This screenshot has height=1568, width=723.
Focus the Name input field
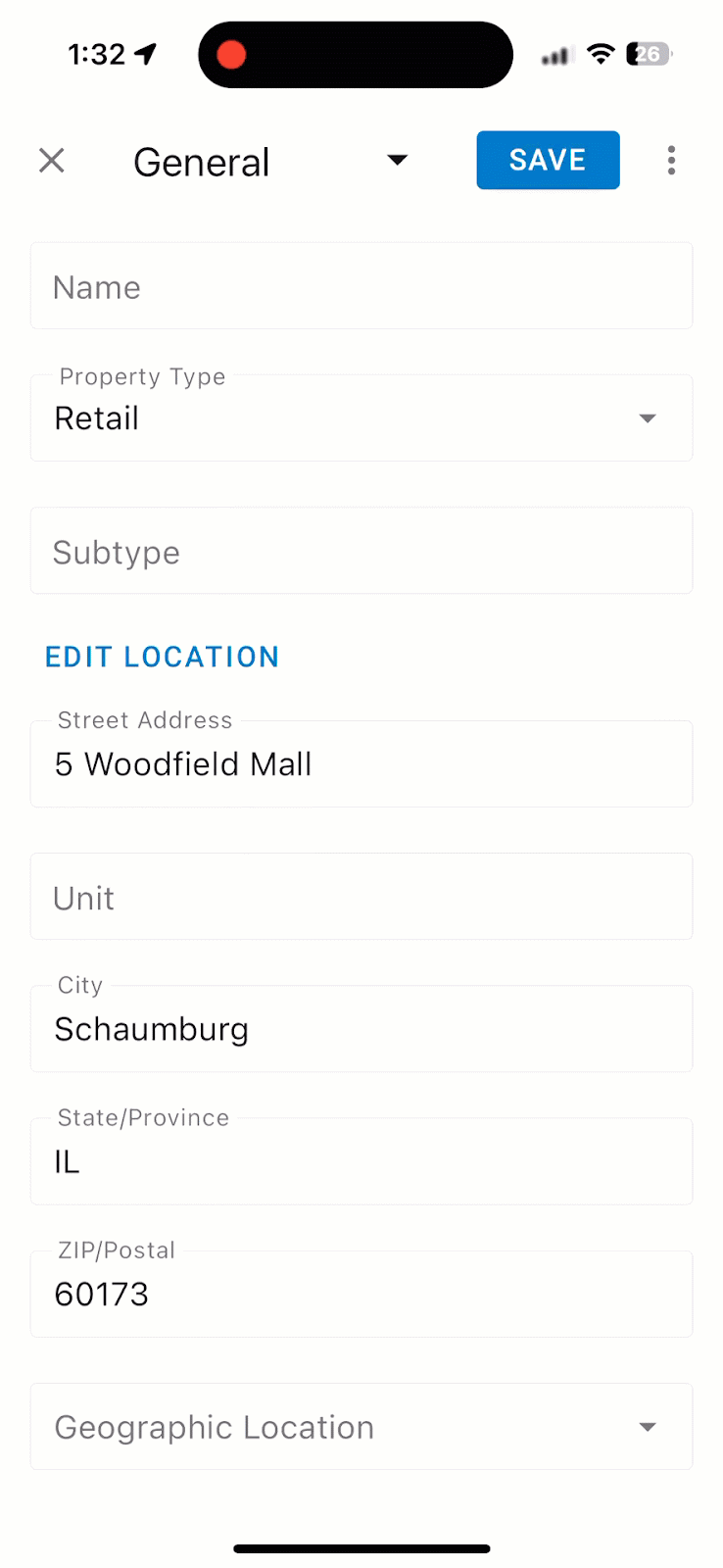[x=361, y=286]
